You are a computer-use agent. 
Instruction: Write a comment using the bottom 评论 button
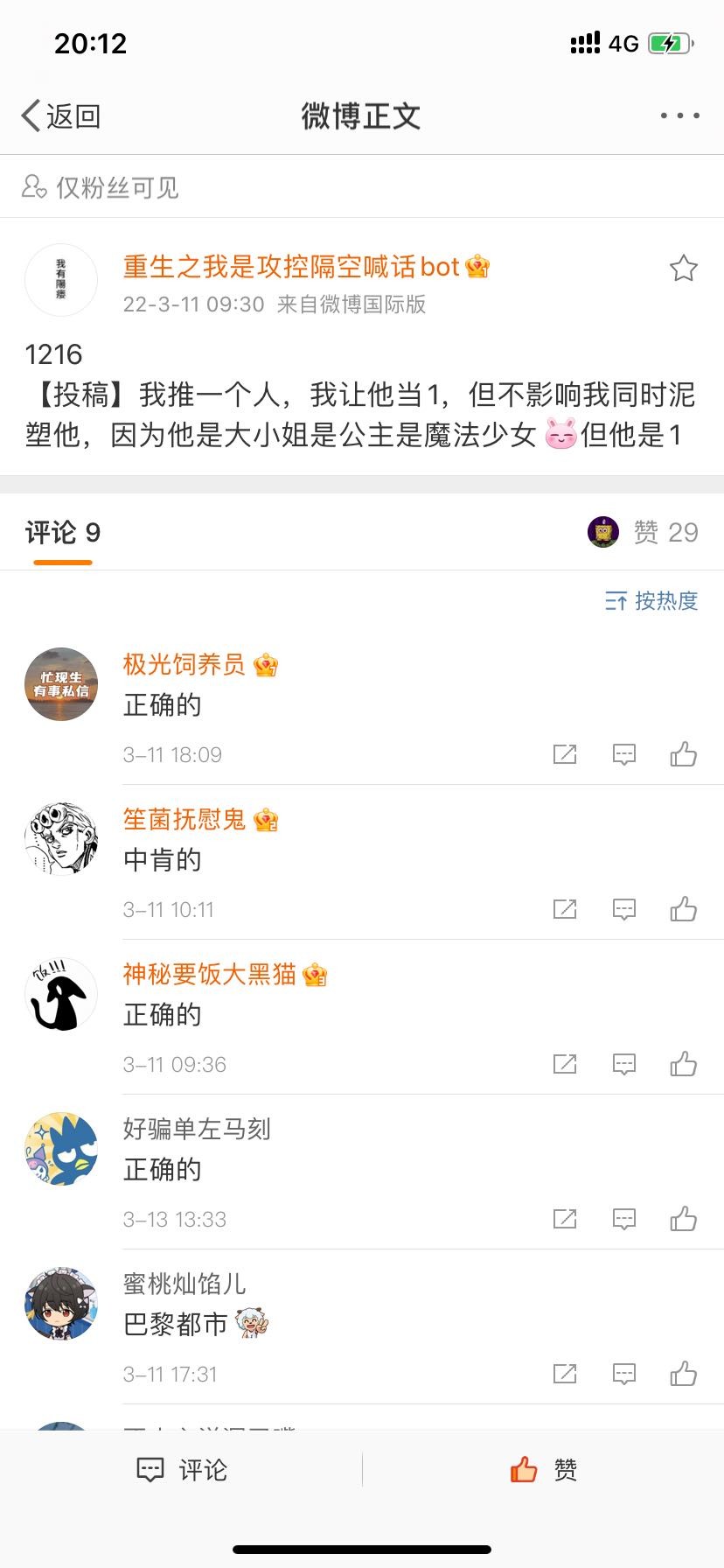coord(182,1470)
